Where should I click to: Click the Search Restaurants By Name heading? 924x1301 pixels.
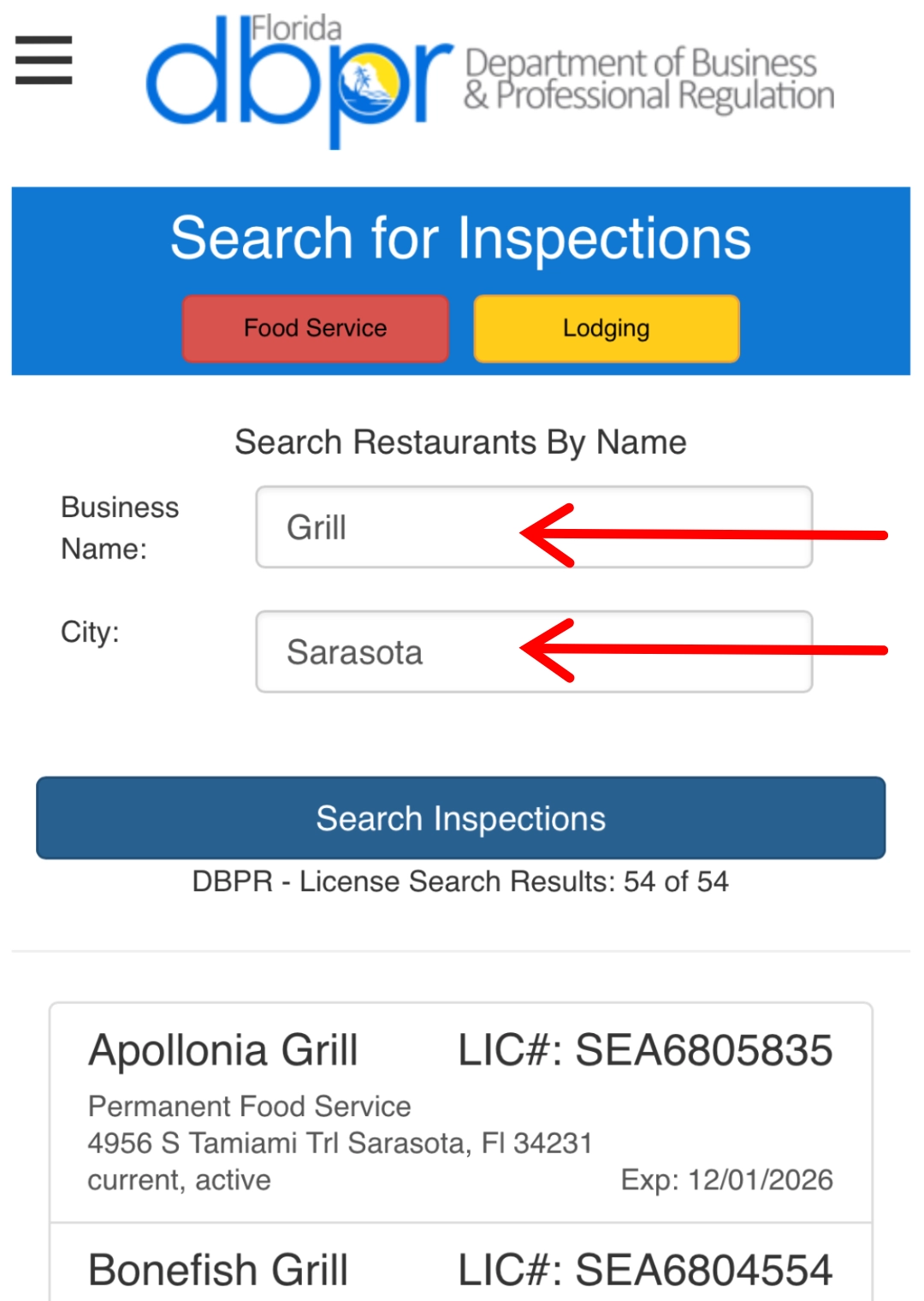(462, 443)
